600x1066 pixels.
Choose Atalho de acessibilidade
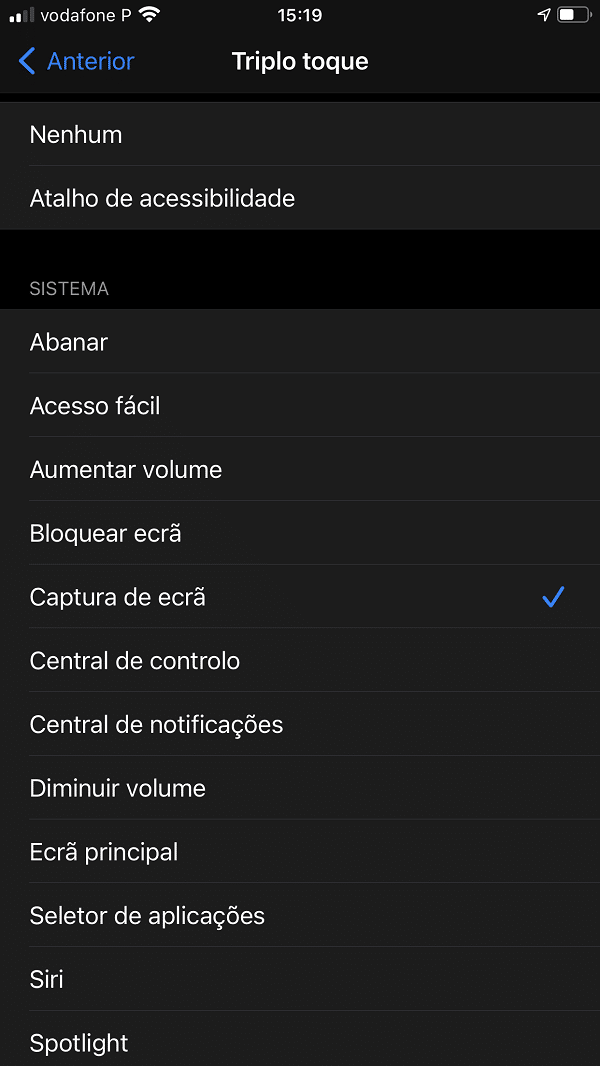[300, 198]
